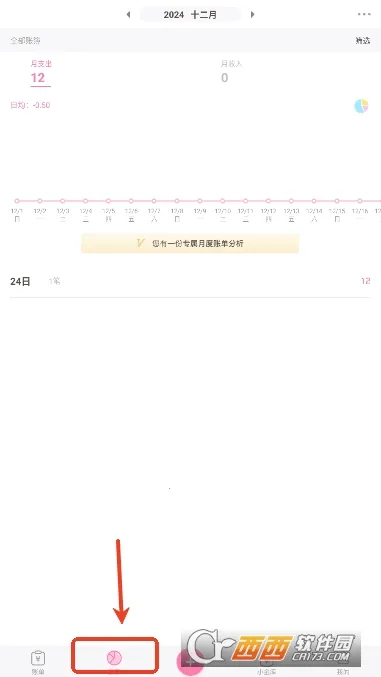Viewport: 381px width, 677px height.
Task: Open the 24日 transaction entry
Action: click(x=190, y=282)
